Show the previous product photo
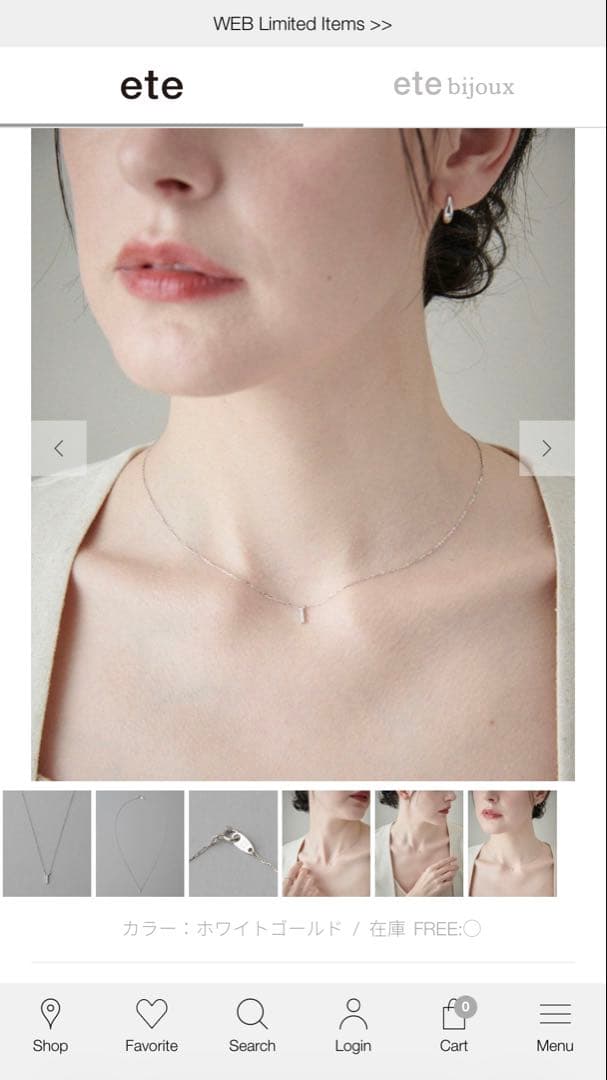Image resolution: width=607 pixels, height=1080 pixels. click(x=58, y=448)
